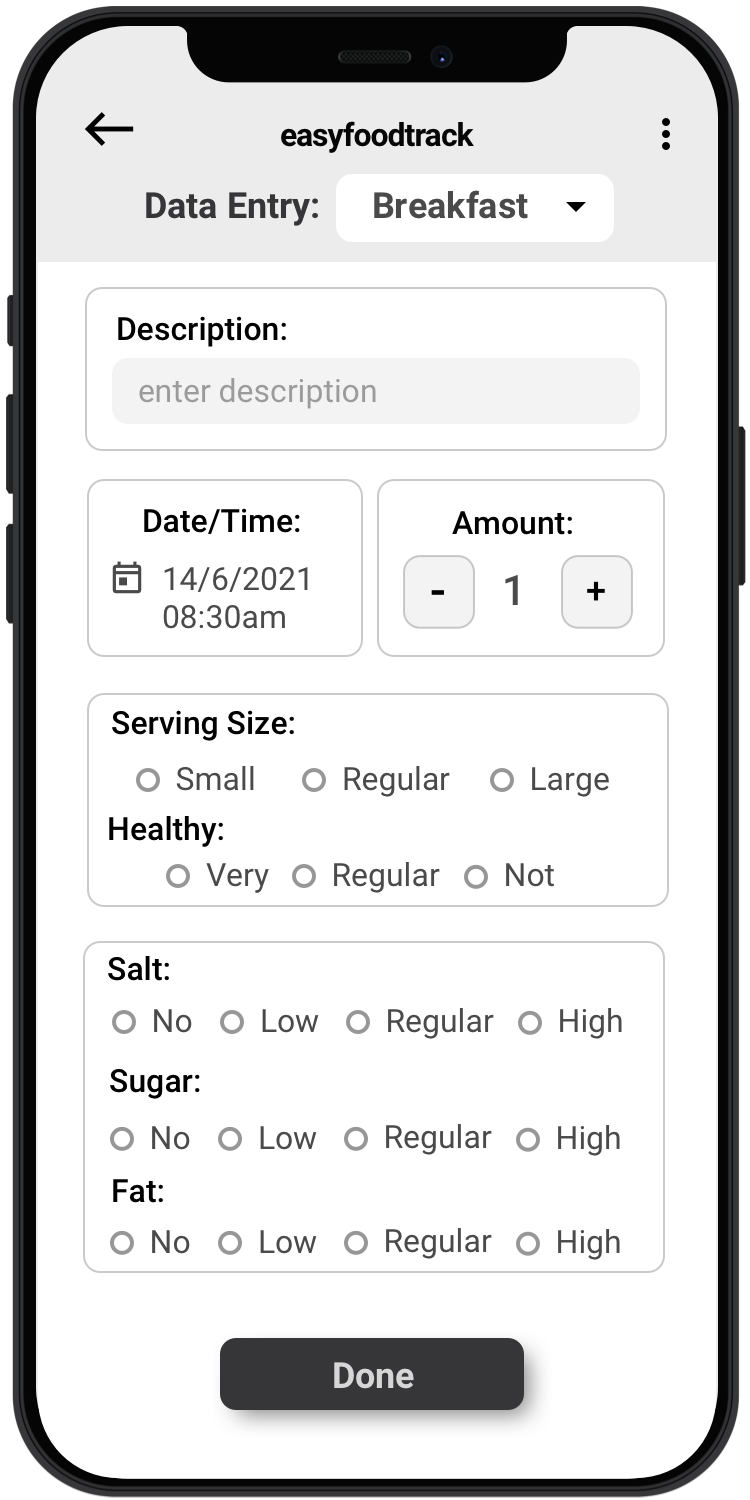Tap the Done button
The image size is (750, 1500).
click(372, 1375)
